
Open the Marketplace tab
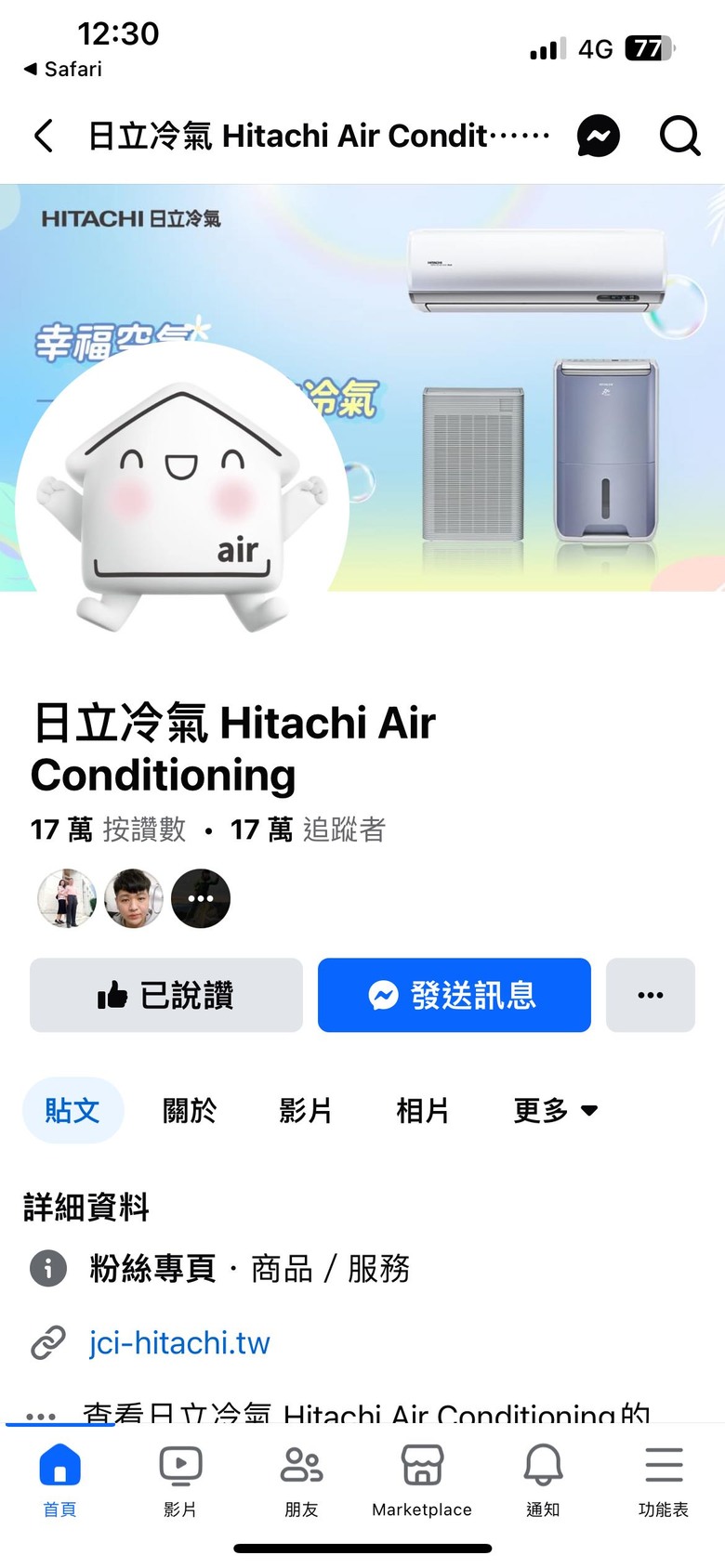tap(422, 1481)
